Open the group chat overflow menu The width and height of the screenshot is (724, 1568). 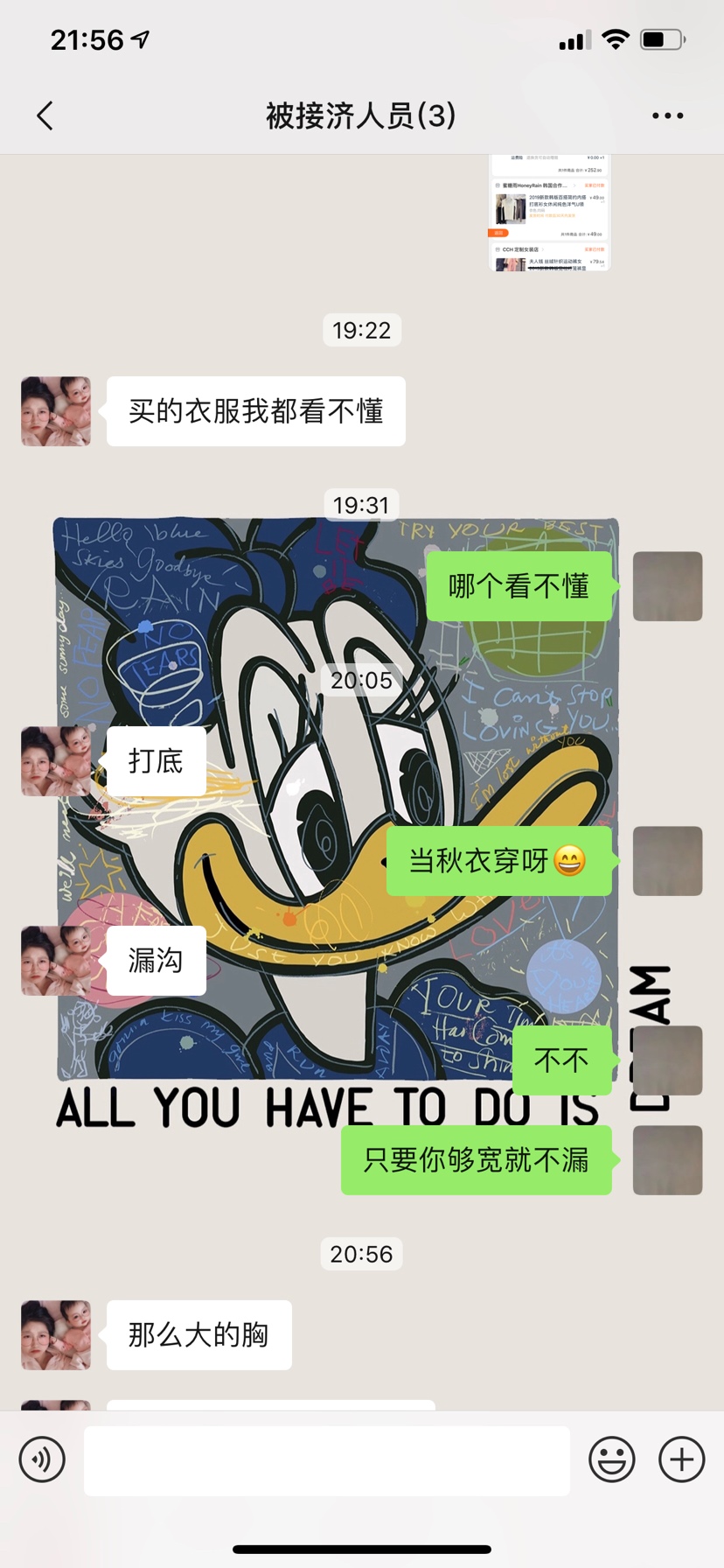pyautogui.click(x=667, y=115)
